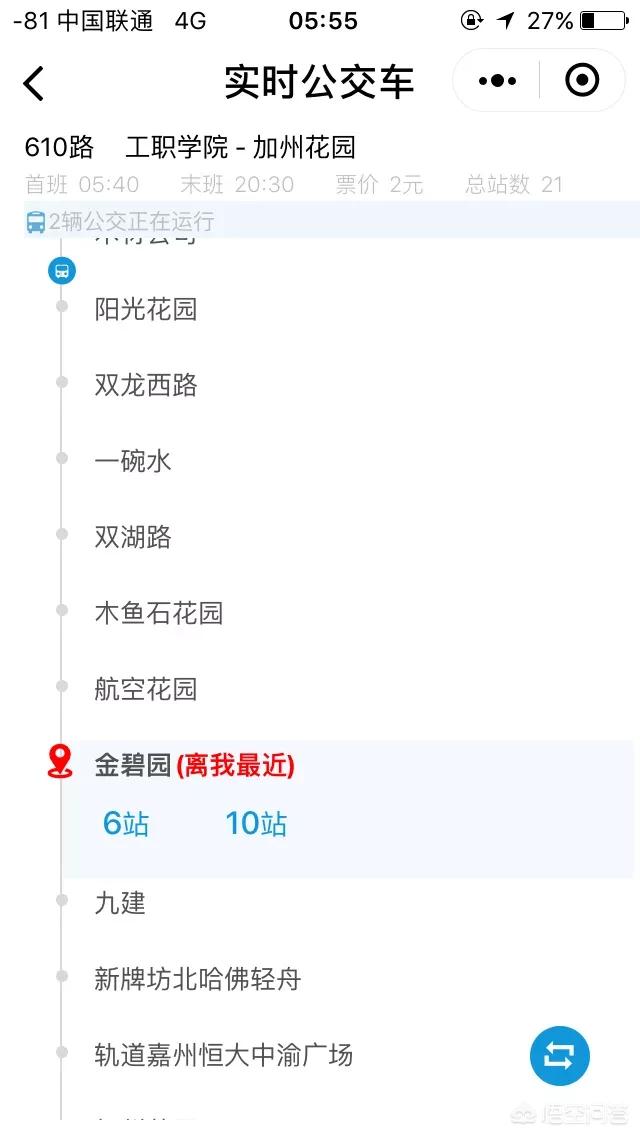Image resolution: width=640 pixels, height=1136 pixels.
Task: Choose the 一碗水 stop
Action: point(133,461)
